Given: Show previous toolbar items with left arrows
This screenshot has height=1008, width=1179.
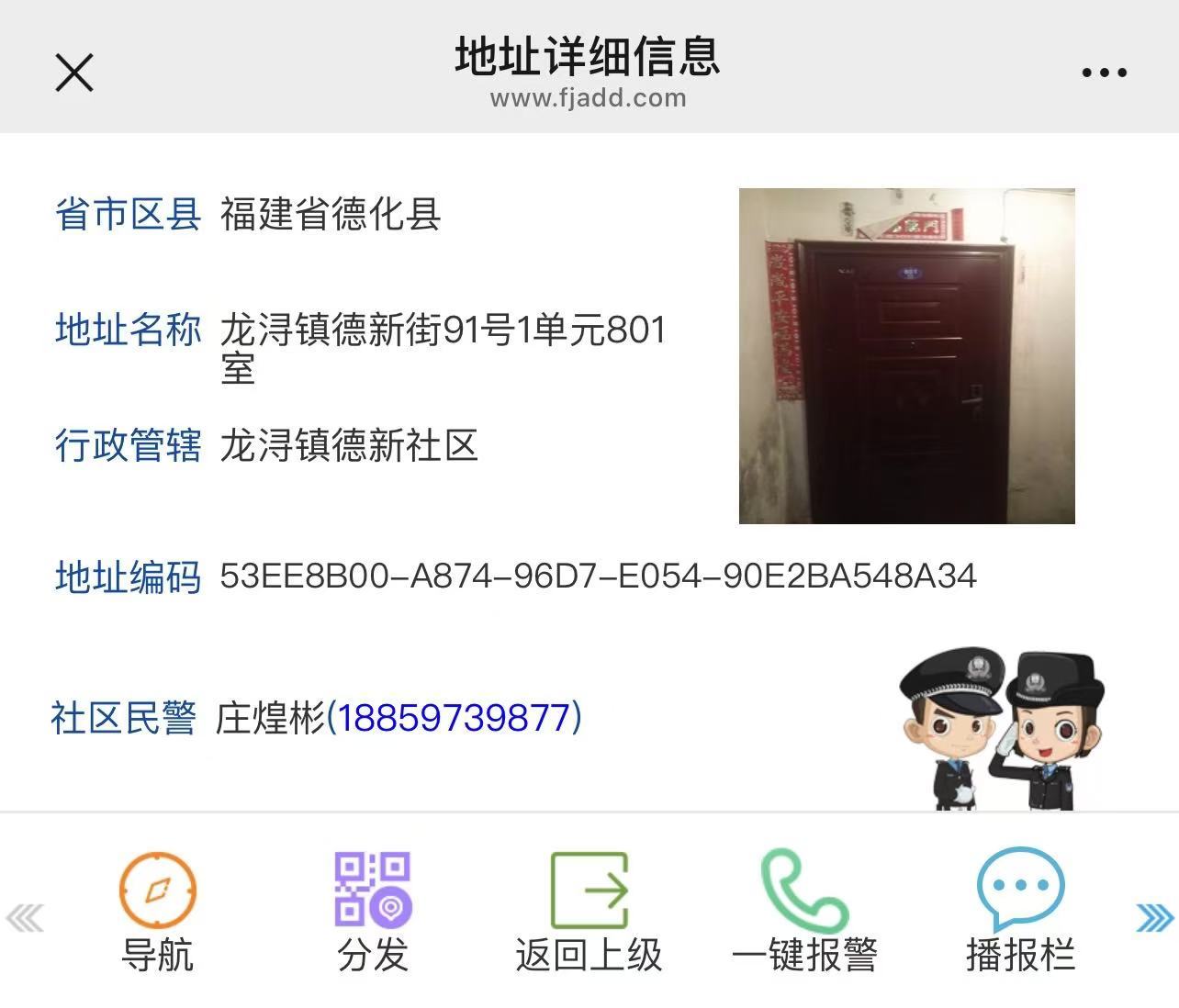Looking at the screenshot, I should 25,917.
